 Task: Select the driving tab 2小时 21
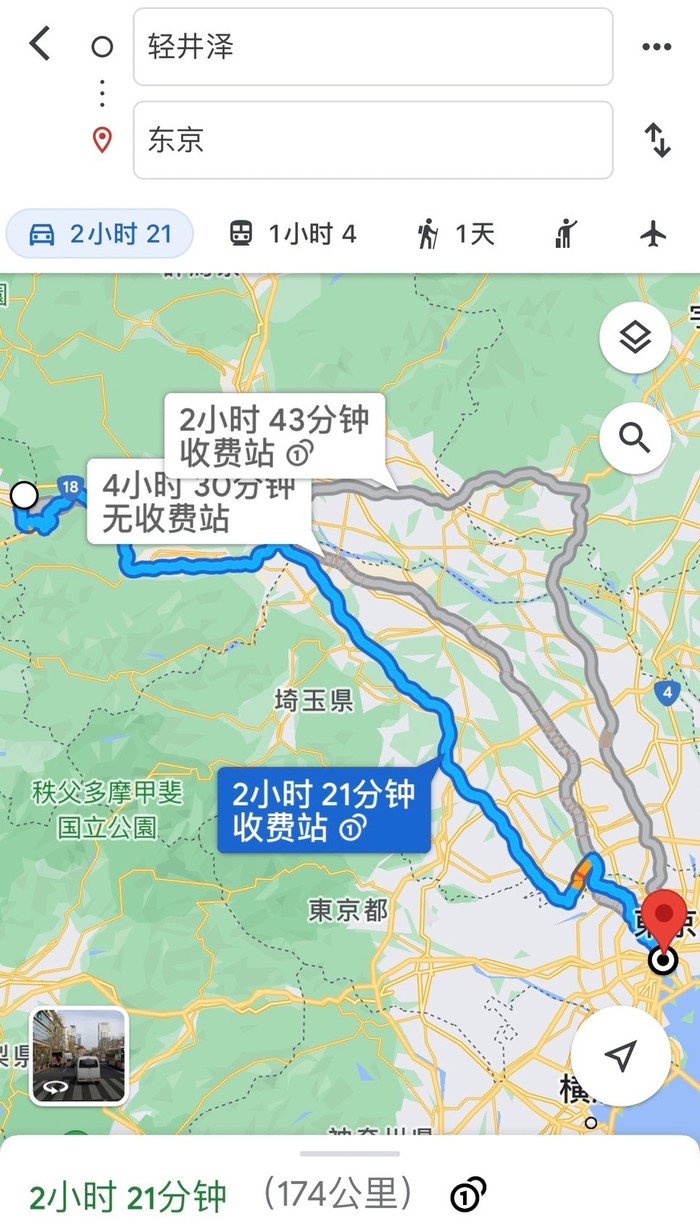(x=100, y=235)
